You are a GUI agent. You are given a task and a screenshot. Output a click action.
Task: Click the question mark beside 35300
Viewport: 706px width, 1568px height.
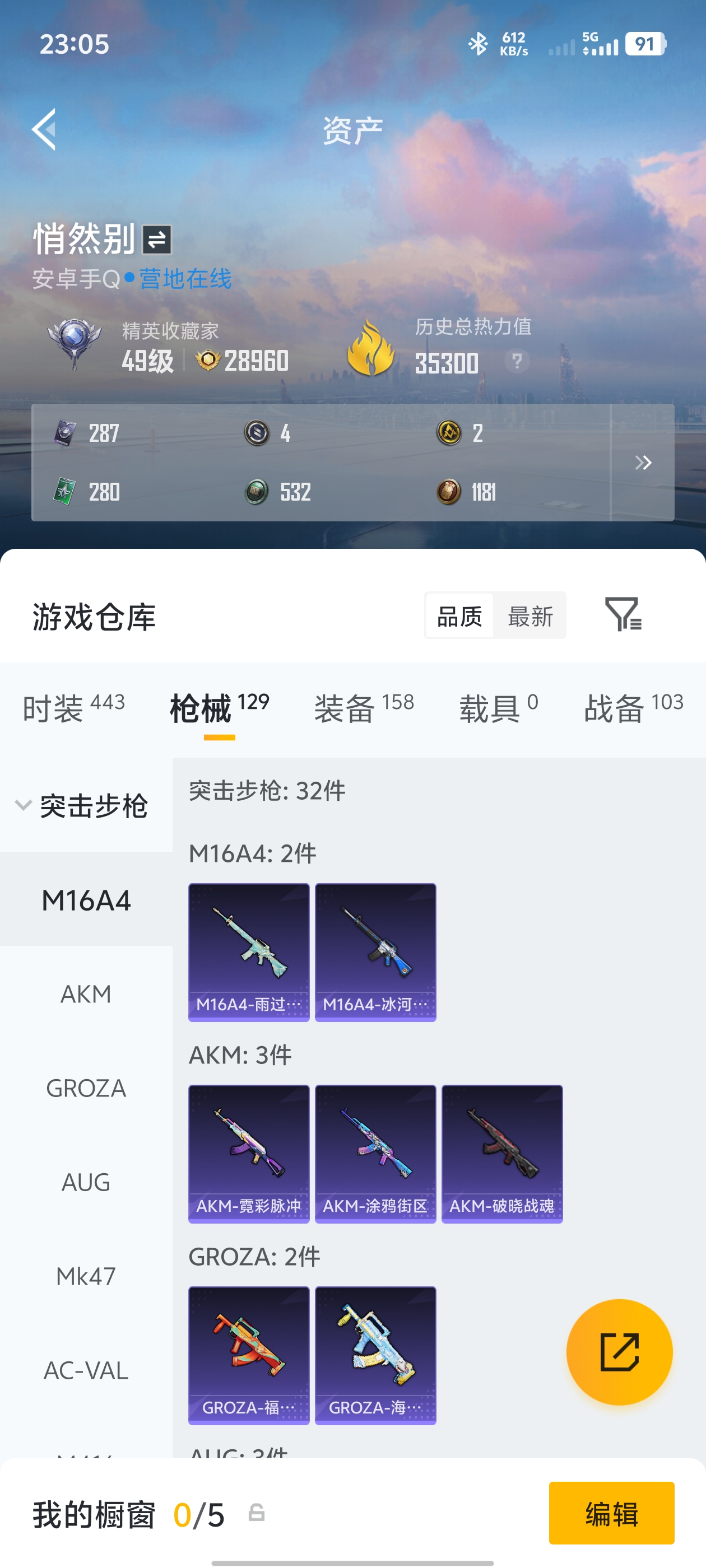pos(517,361)
